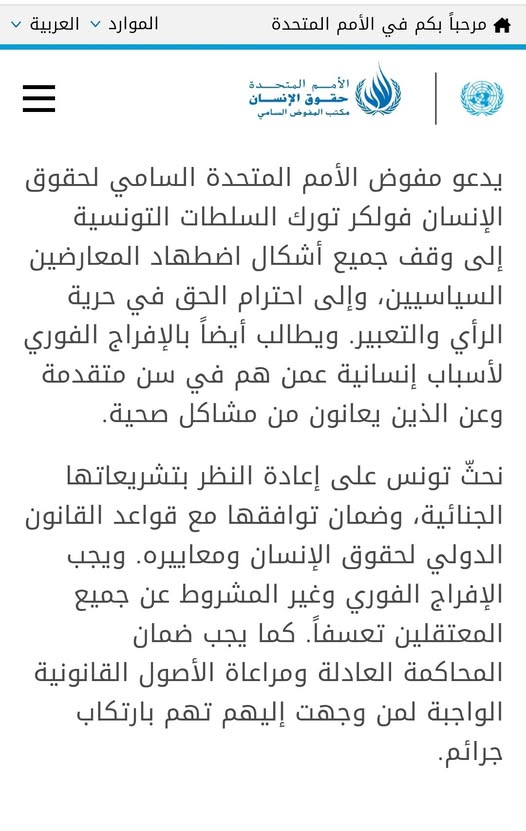Expand the الموارد resources dropdown
The height and width of the screenshot is (831, 526).
(124, 24)
